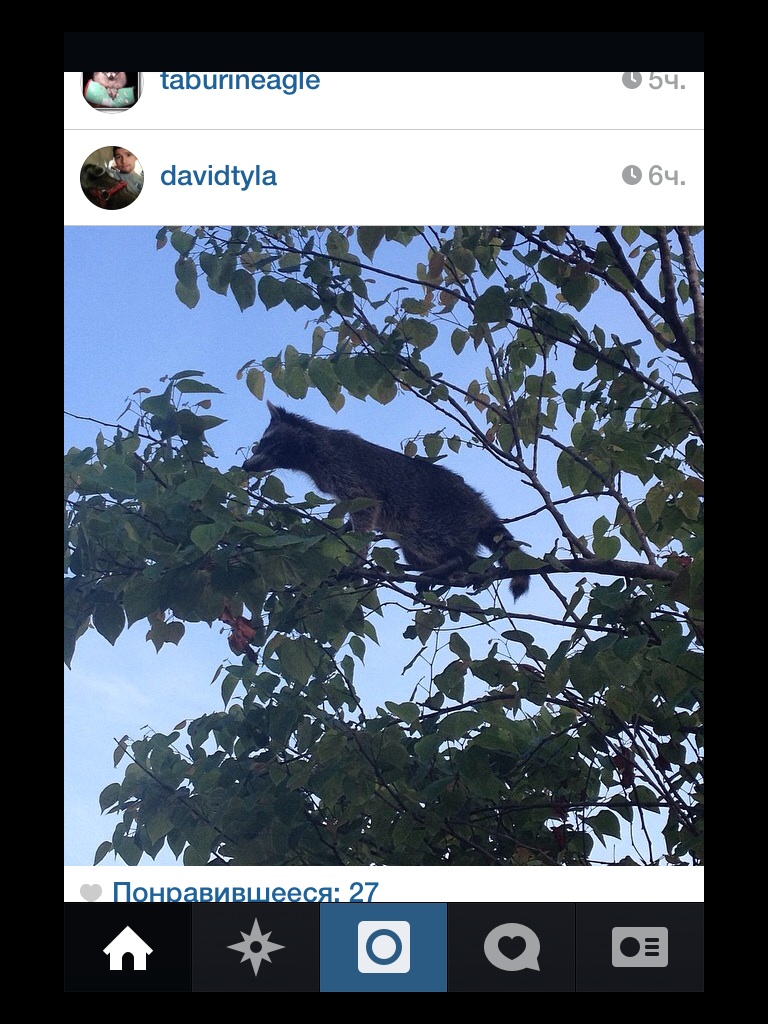This screenshot has width=768, height=1024.
Task: Go to the Home feed tab
Action: click(x=128, y=948)
